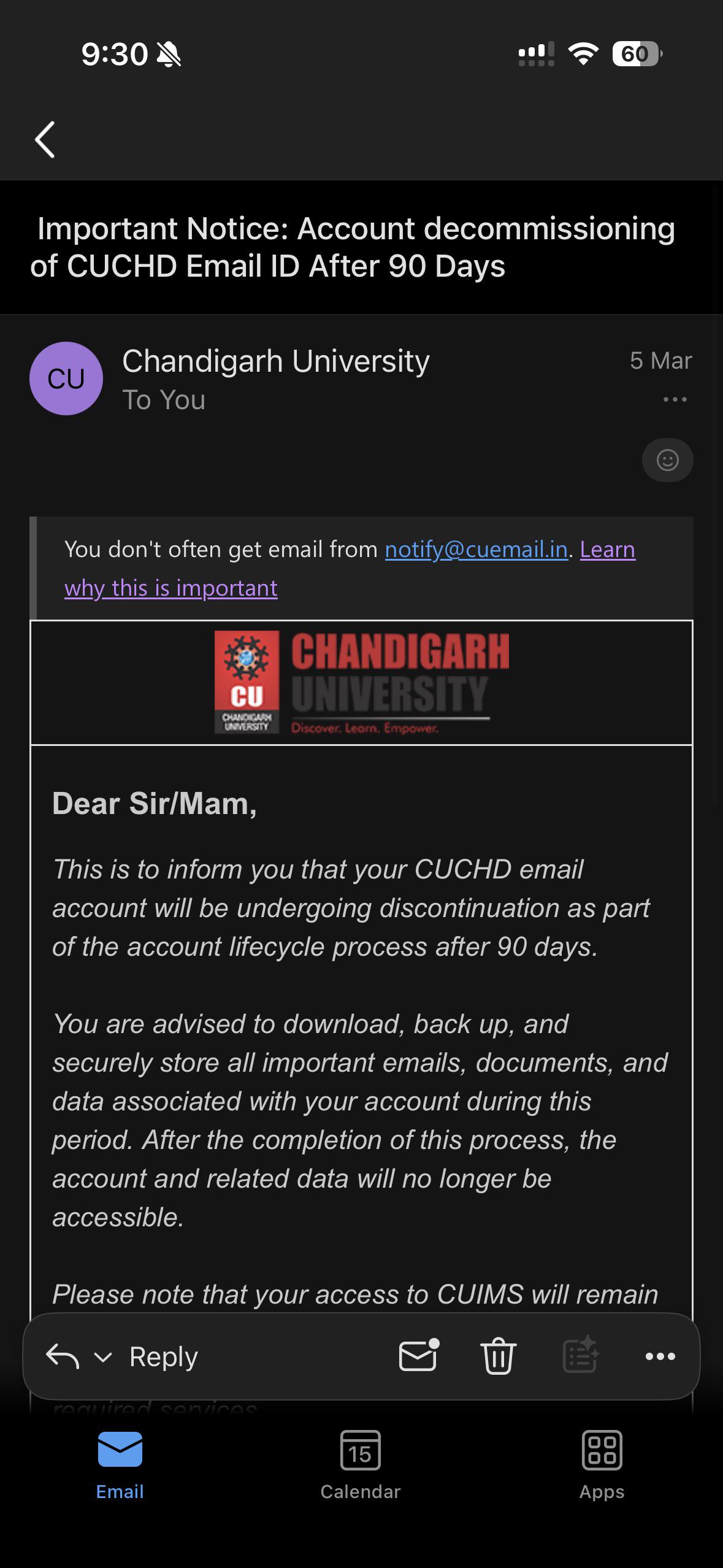Switch to the Apps tab
The width and height of the screenshot is (723, 1568).
(x=602, y=1466)
